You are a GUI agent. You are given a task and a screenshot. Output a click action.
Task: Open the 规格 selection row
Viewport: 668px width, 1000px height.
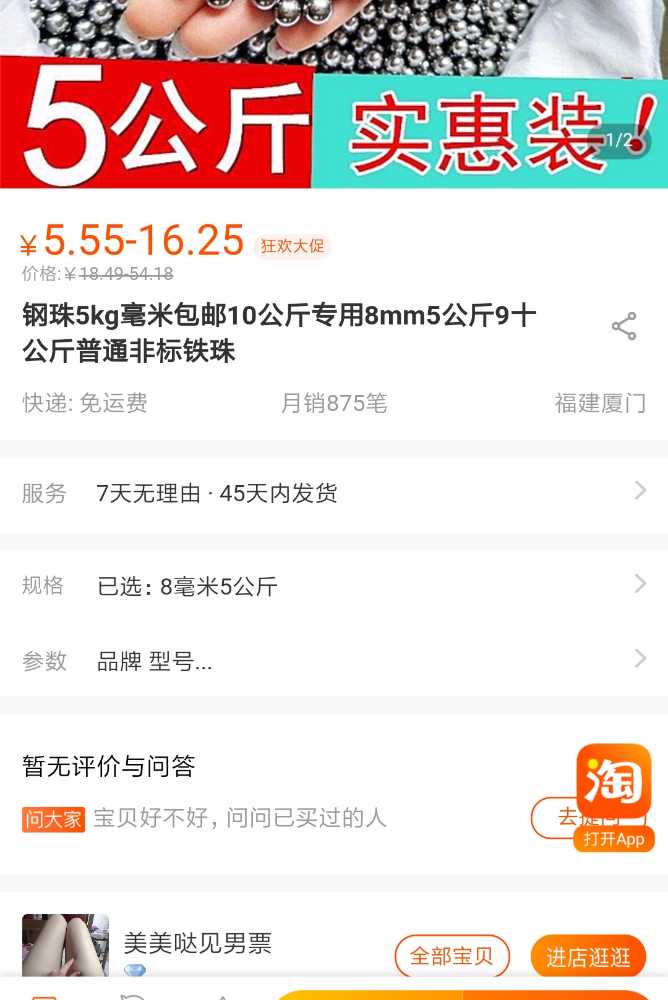[x=334, y=586]
